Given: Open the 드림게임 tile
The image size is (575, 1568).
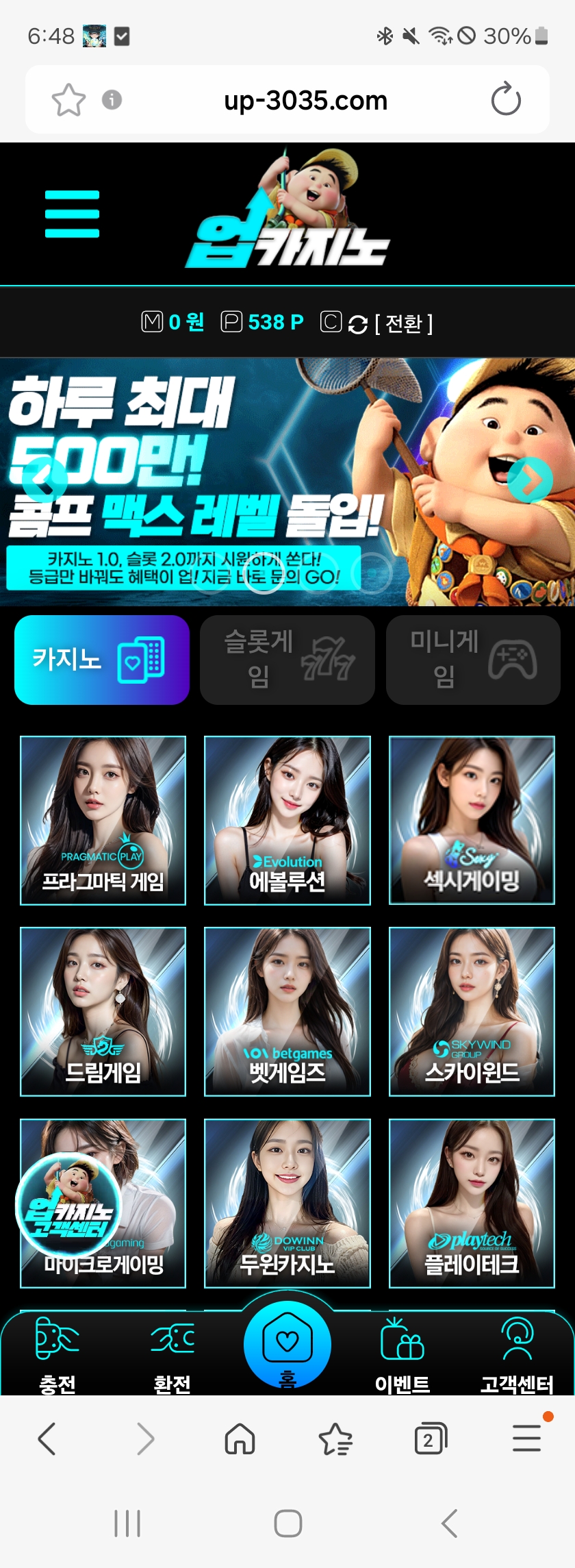Looking at the screenshot, I should pos(103,1011).
